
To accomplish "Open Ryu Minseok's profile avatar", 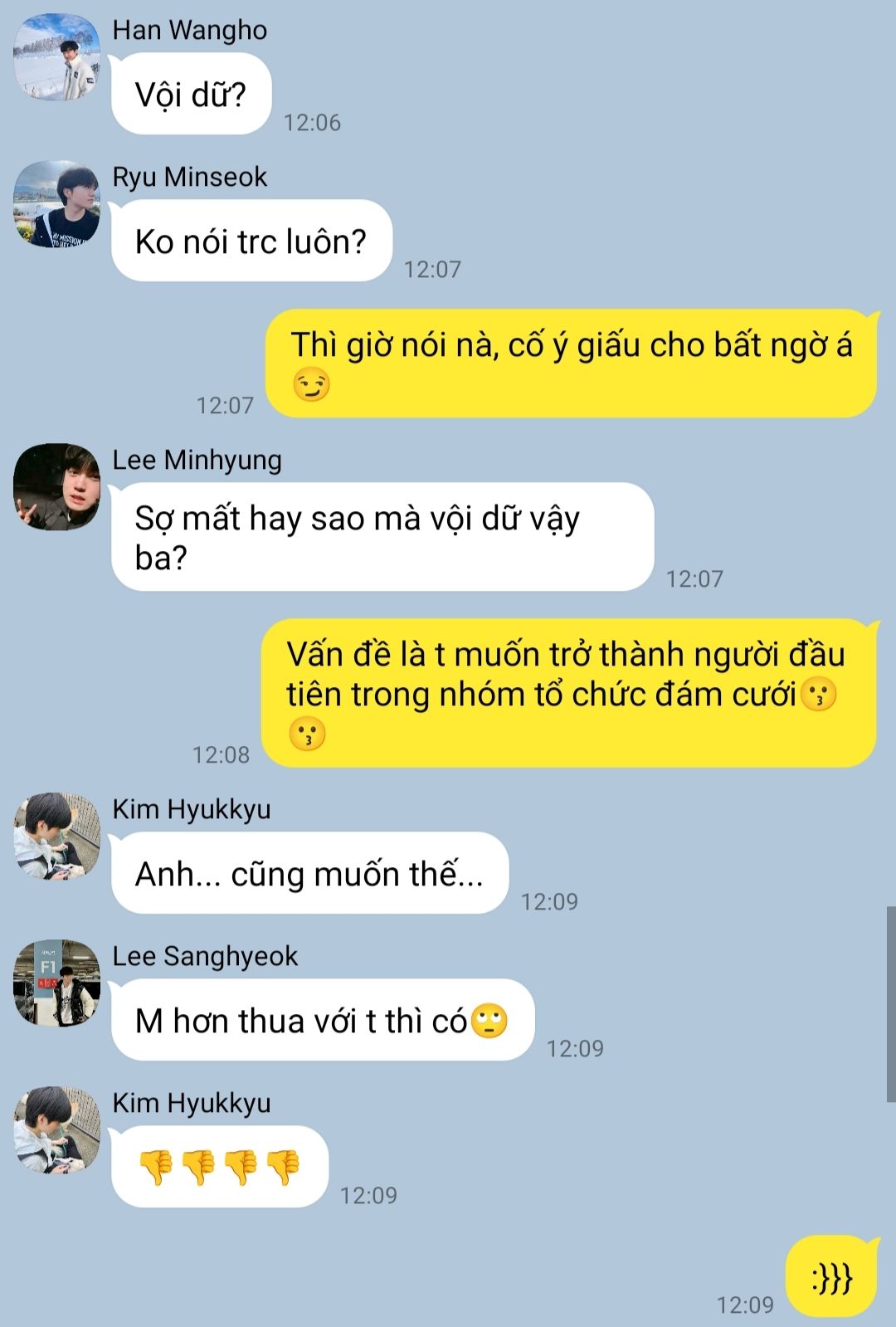I will point(56,204).
